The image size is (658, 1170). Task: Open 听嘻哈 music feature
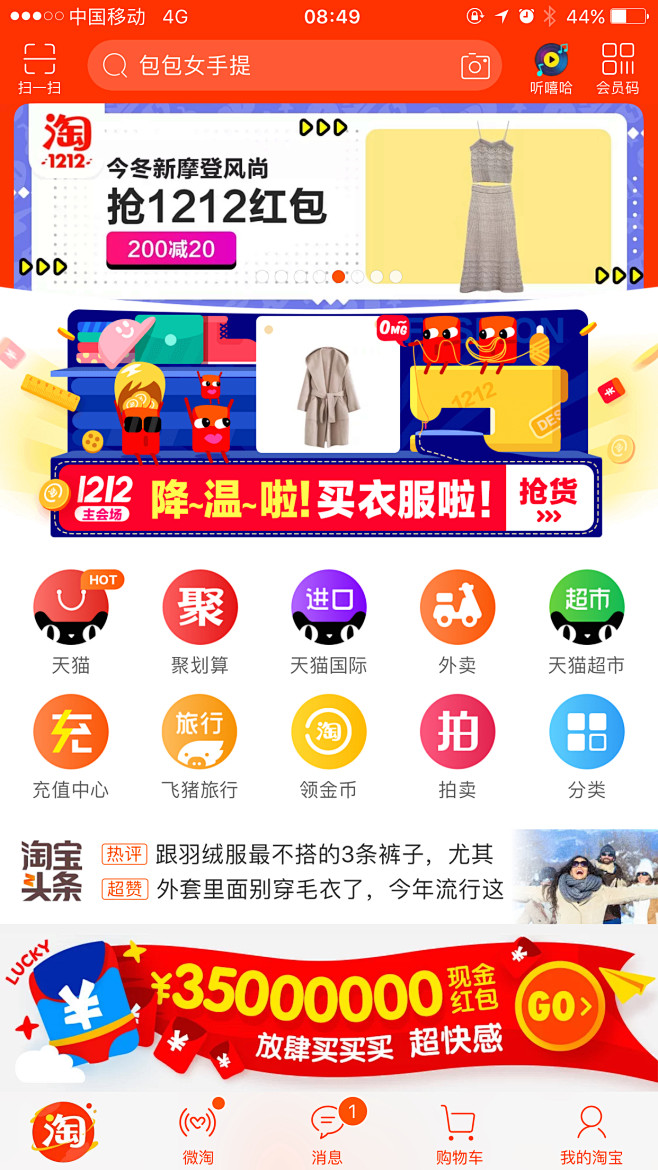pos(551,69)
